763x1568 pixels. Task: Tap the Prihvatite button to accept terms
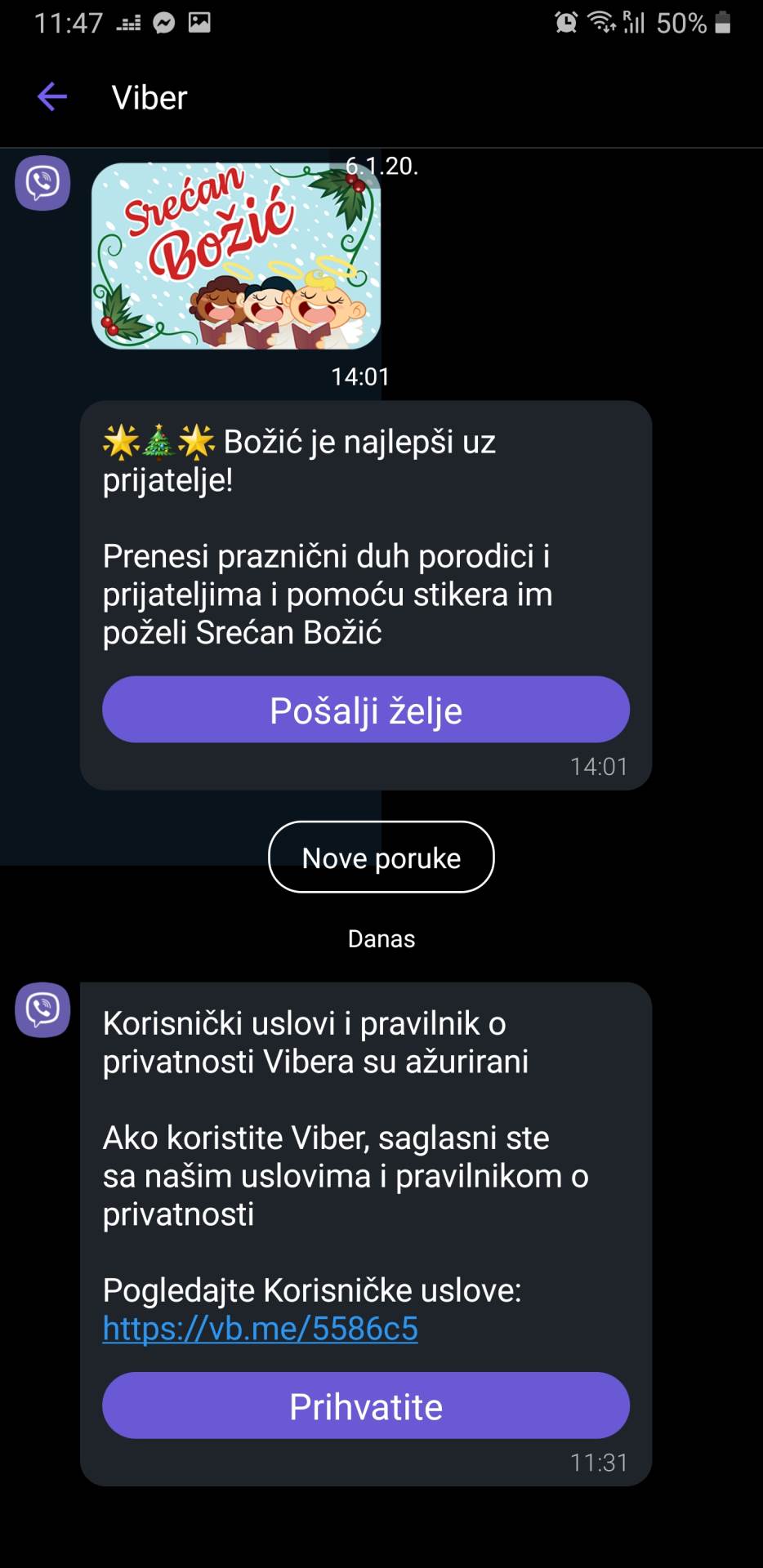(x=365, y=1405)
